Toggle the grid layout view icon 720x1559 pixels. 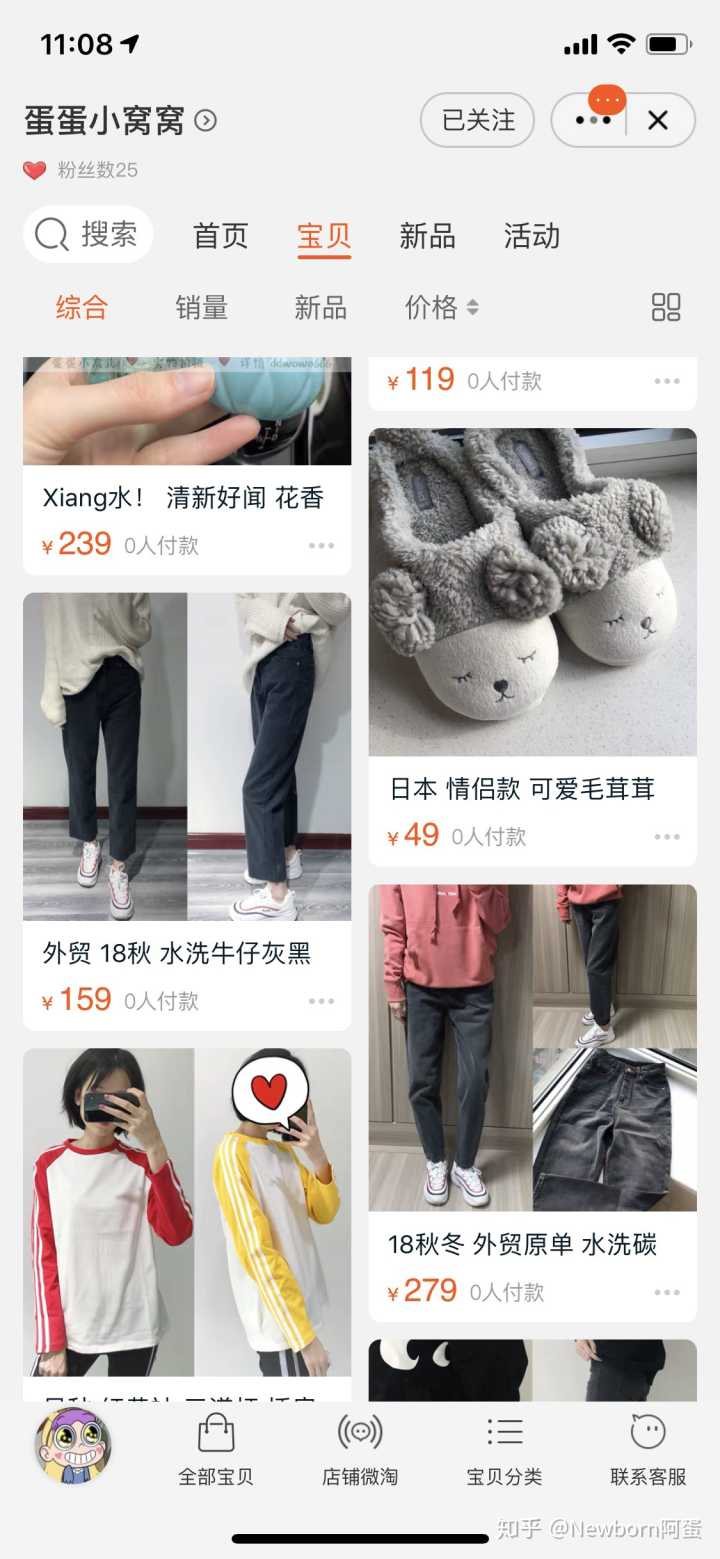666,307
